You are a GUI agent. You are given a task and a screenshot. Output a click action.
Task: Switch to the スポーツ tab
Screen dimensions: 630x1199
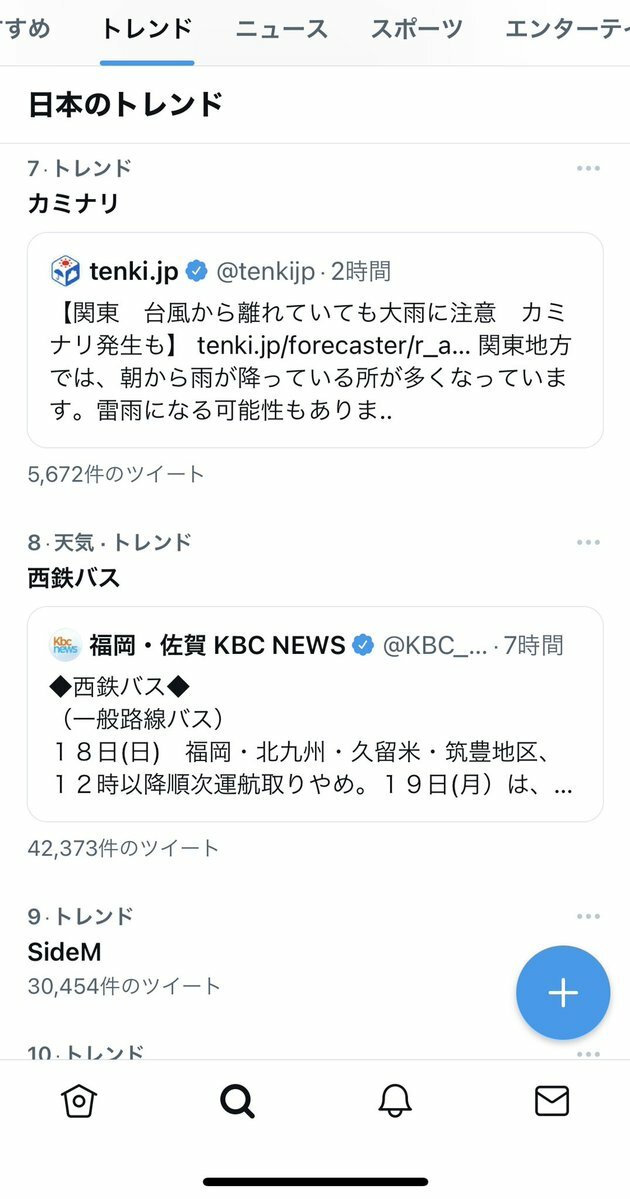click(416, 29)
